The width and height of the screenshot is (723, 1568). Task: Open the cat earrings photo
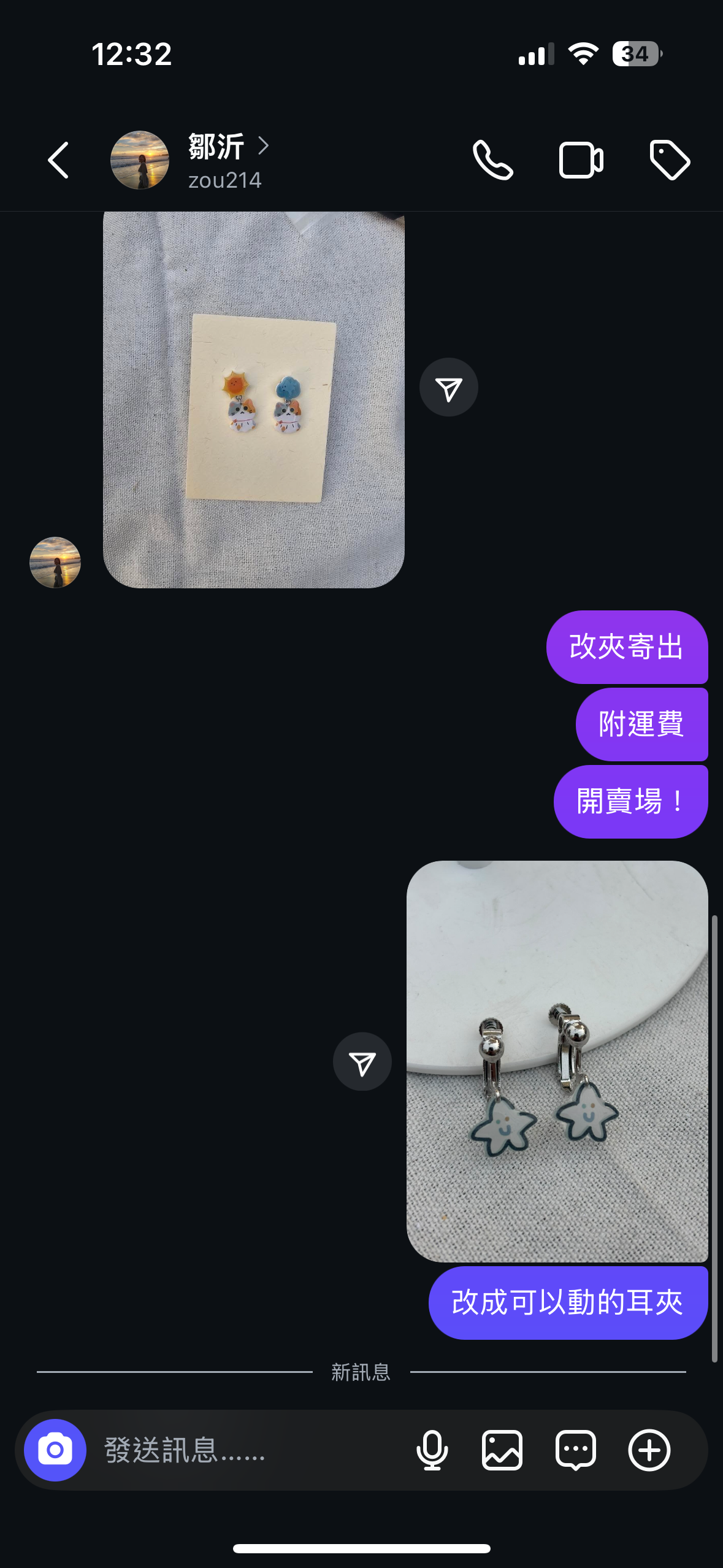pyautogui.click(x=253, y=399)
